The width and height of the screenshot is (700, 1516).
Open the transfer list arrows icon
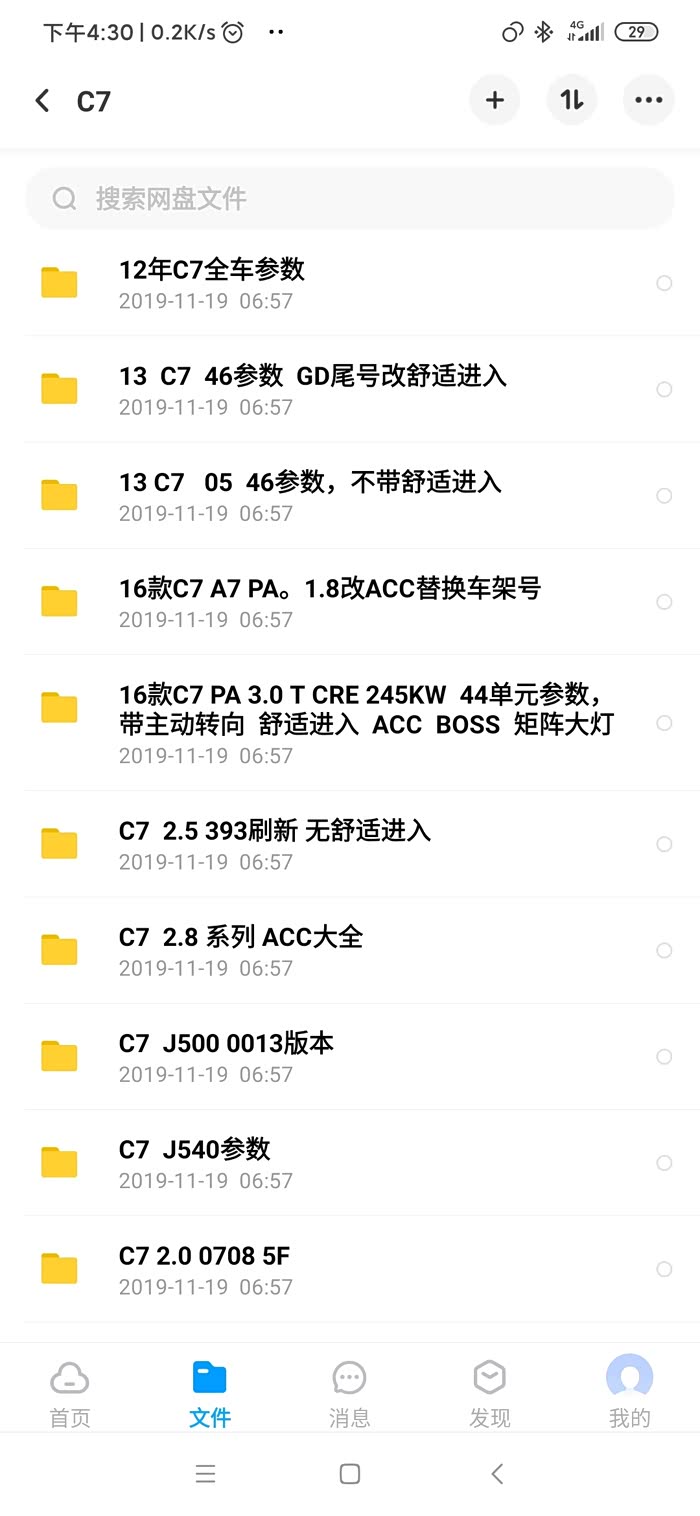coord(572,100)
